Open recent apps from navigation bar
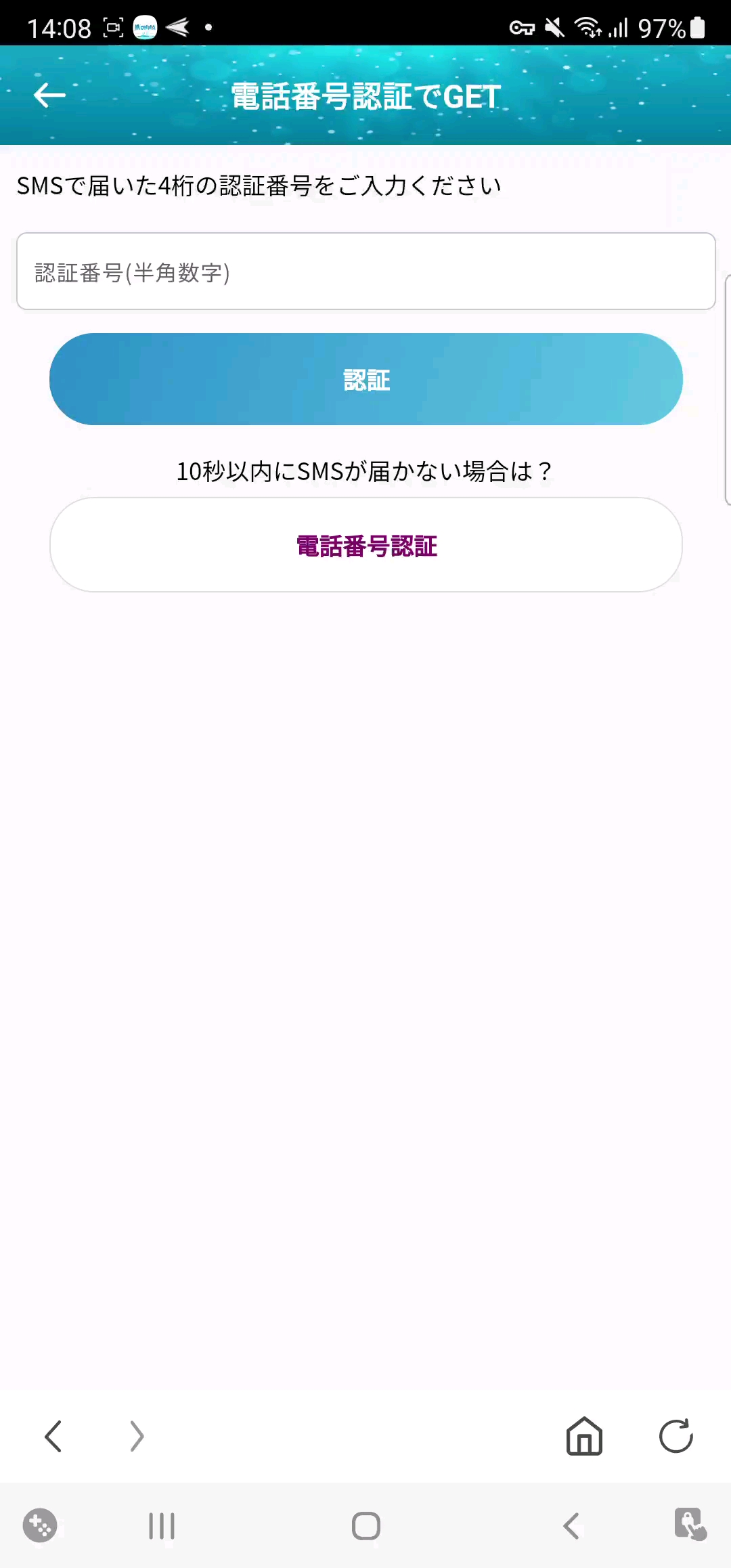This screenshot has width=731, height=1568. (162, 1526)
